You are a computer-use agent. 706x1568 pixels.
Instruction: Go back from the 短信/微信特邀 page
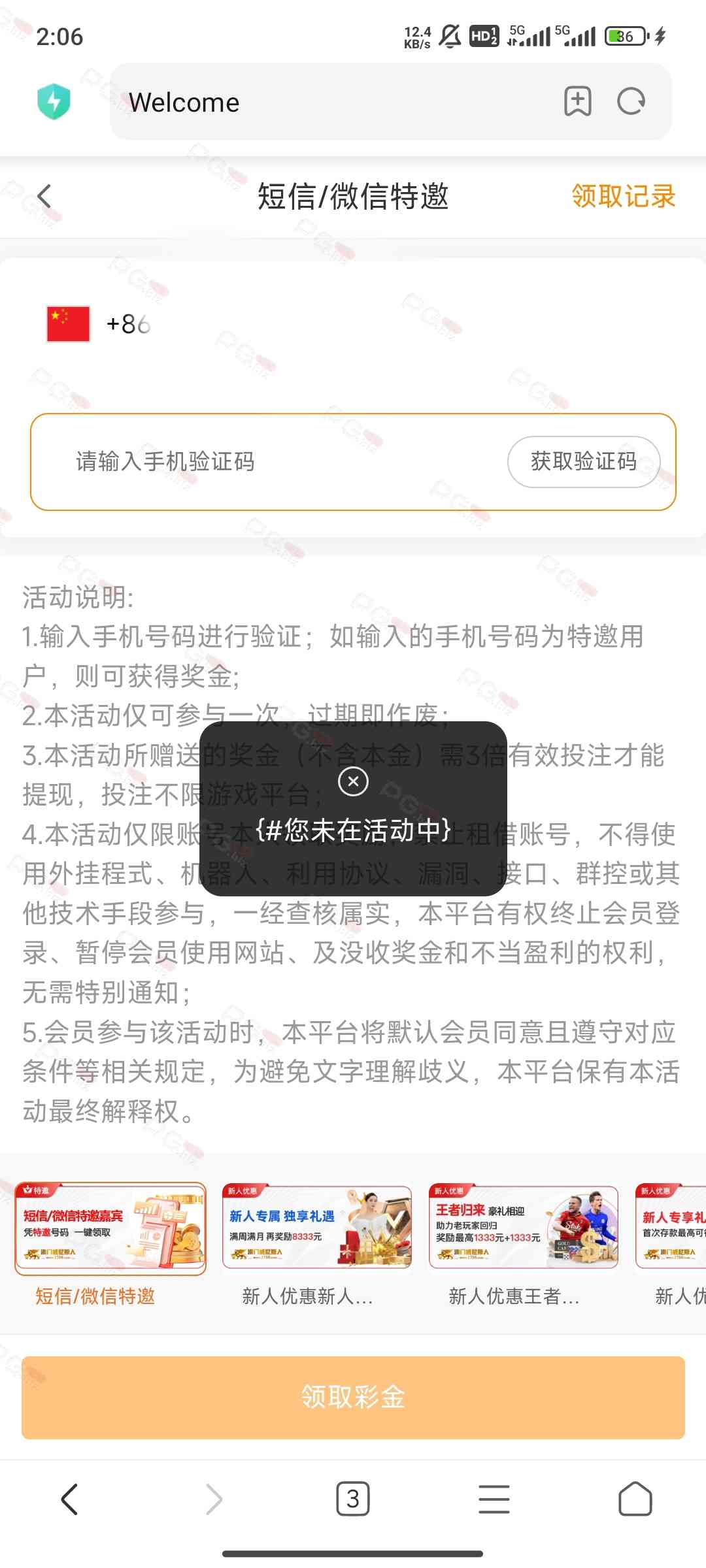44,196
